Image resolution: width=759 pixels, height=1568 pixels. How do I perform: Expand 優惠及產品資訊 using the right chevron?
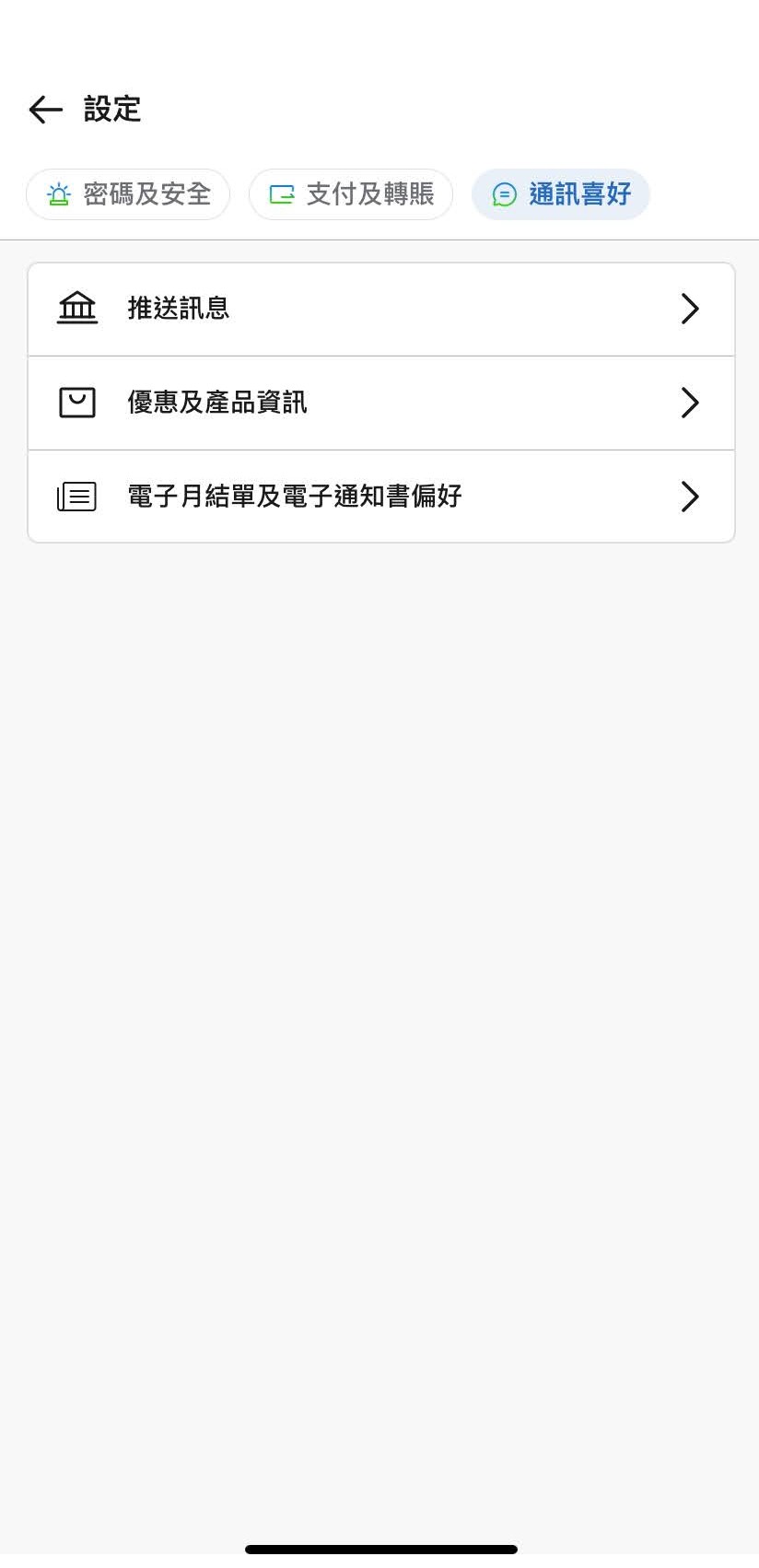click(689, 403)
